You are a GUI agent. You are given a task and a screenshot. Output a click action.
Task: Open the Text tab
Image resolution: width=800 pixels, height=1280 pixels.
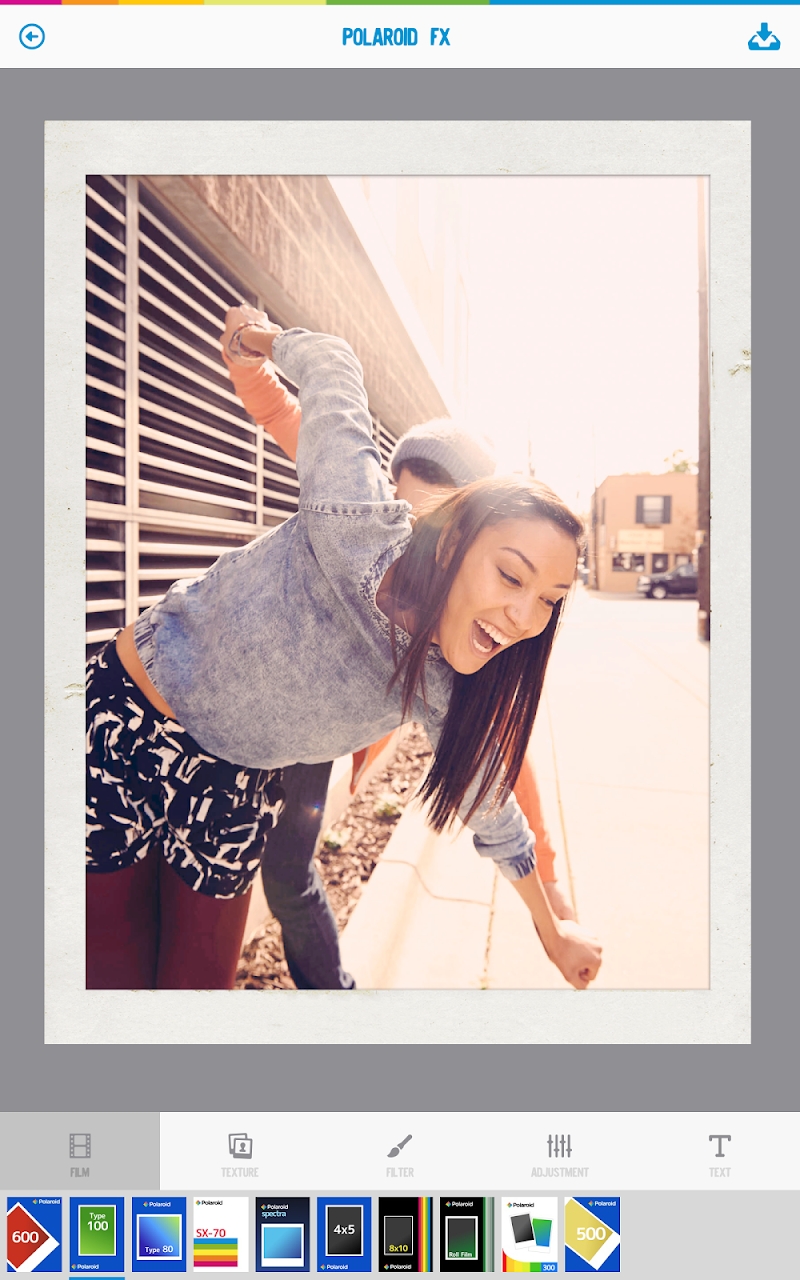(720, 1153)
